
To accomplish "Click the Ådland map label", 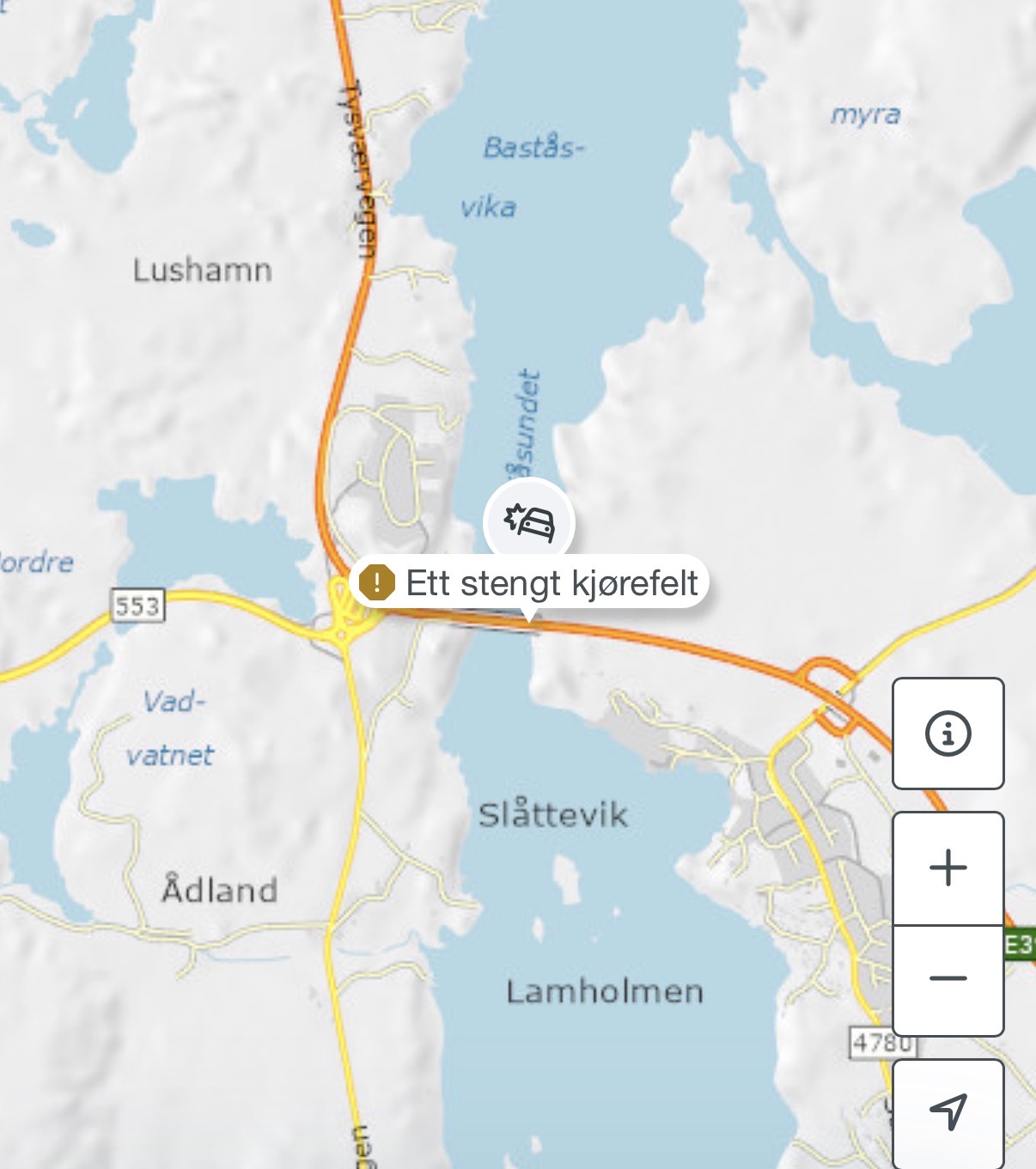I will [x=220, y=891].
